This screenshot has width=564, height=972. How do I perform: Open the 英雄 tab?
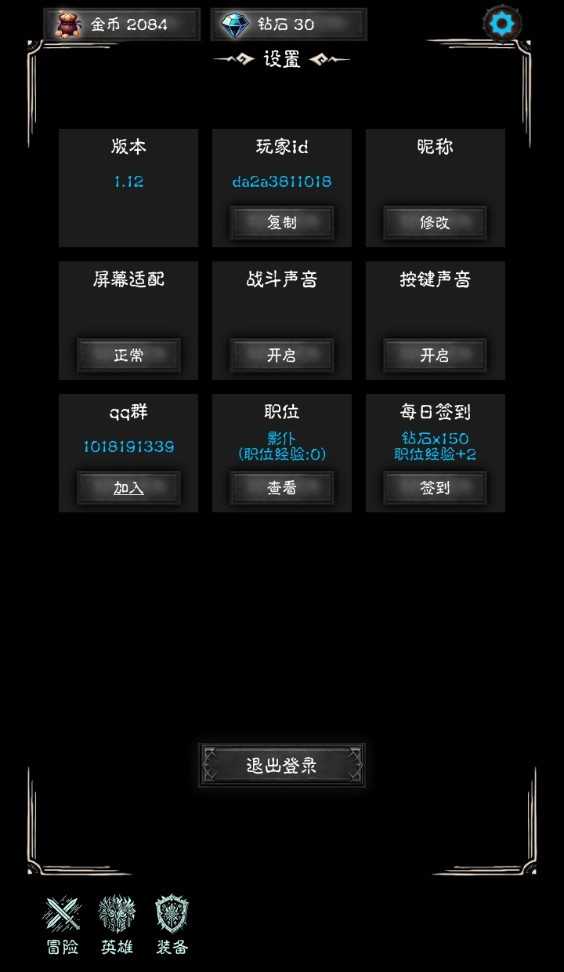tap(117, 924)
